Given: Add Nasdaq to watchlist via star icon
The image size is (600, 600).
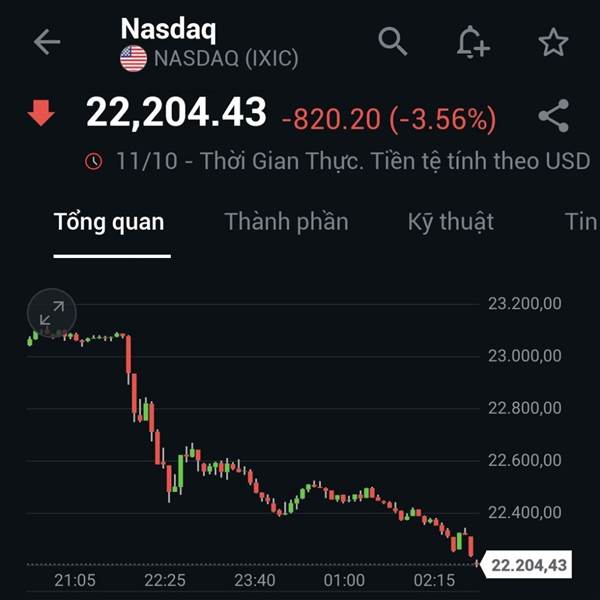Looking at the screenshot, I should coord(553,42).
